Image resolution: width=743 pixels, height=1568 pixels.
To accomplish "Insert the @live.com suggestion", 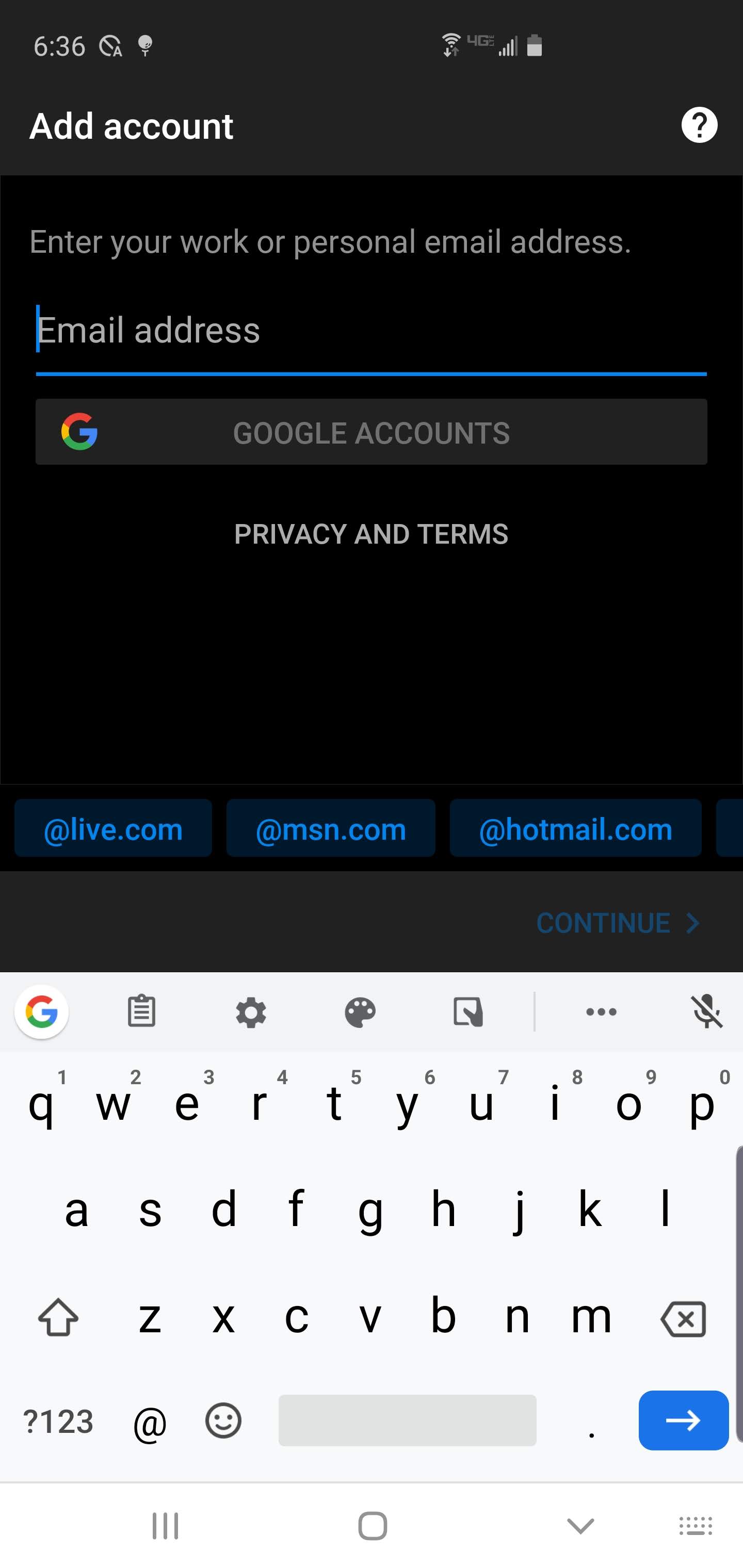I will 114,828.
